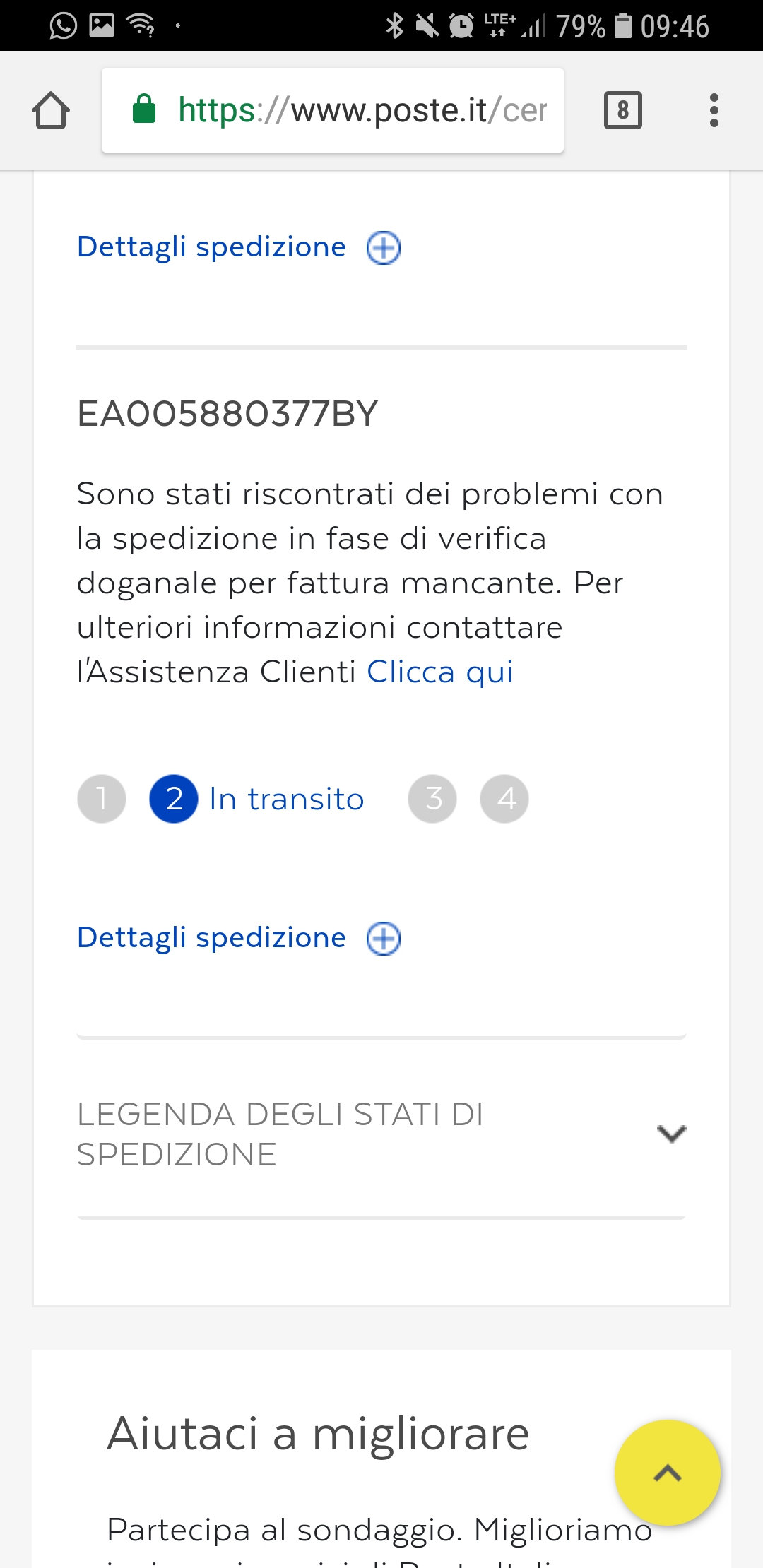Expand Dettagli spedizione at the top of the page
Viewport: 763px width, 1568px height.
click(x=239, y=248)
